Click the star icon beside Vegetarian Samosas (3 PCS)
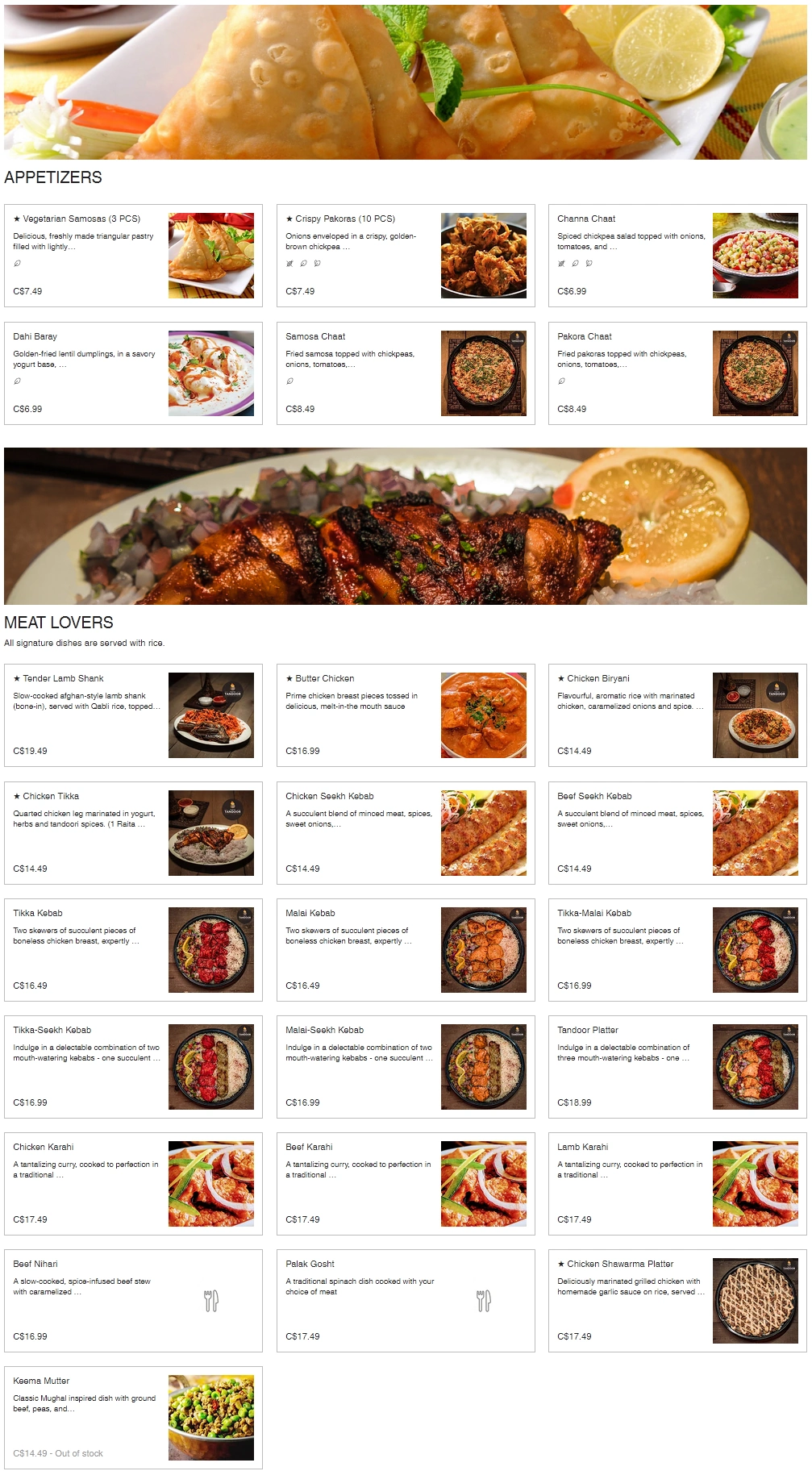 pyautogui.click(x=18, y=218)
